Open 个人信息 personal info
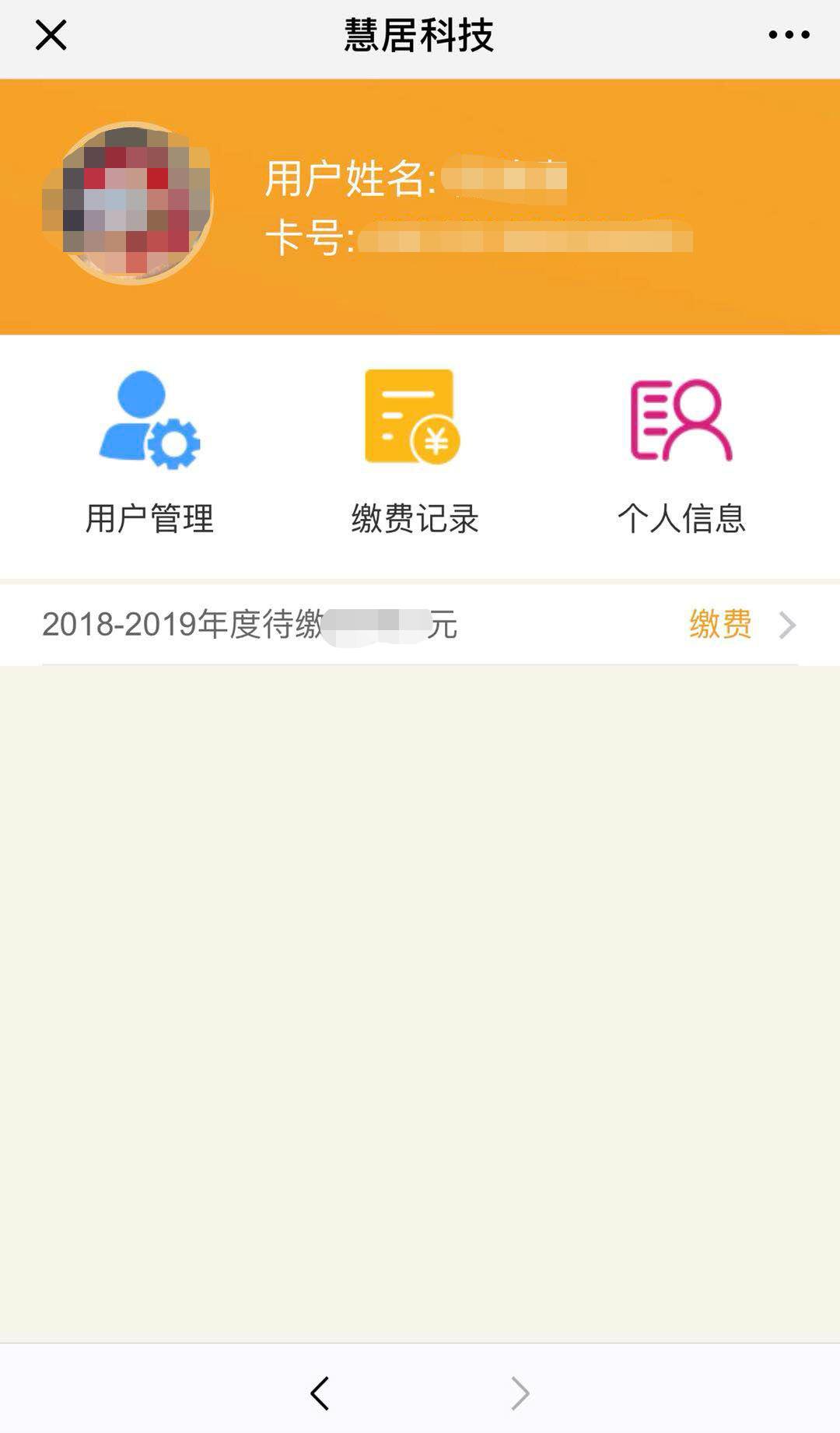 681,453
